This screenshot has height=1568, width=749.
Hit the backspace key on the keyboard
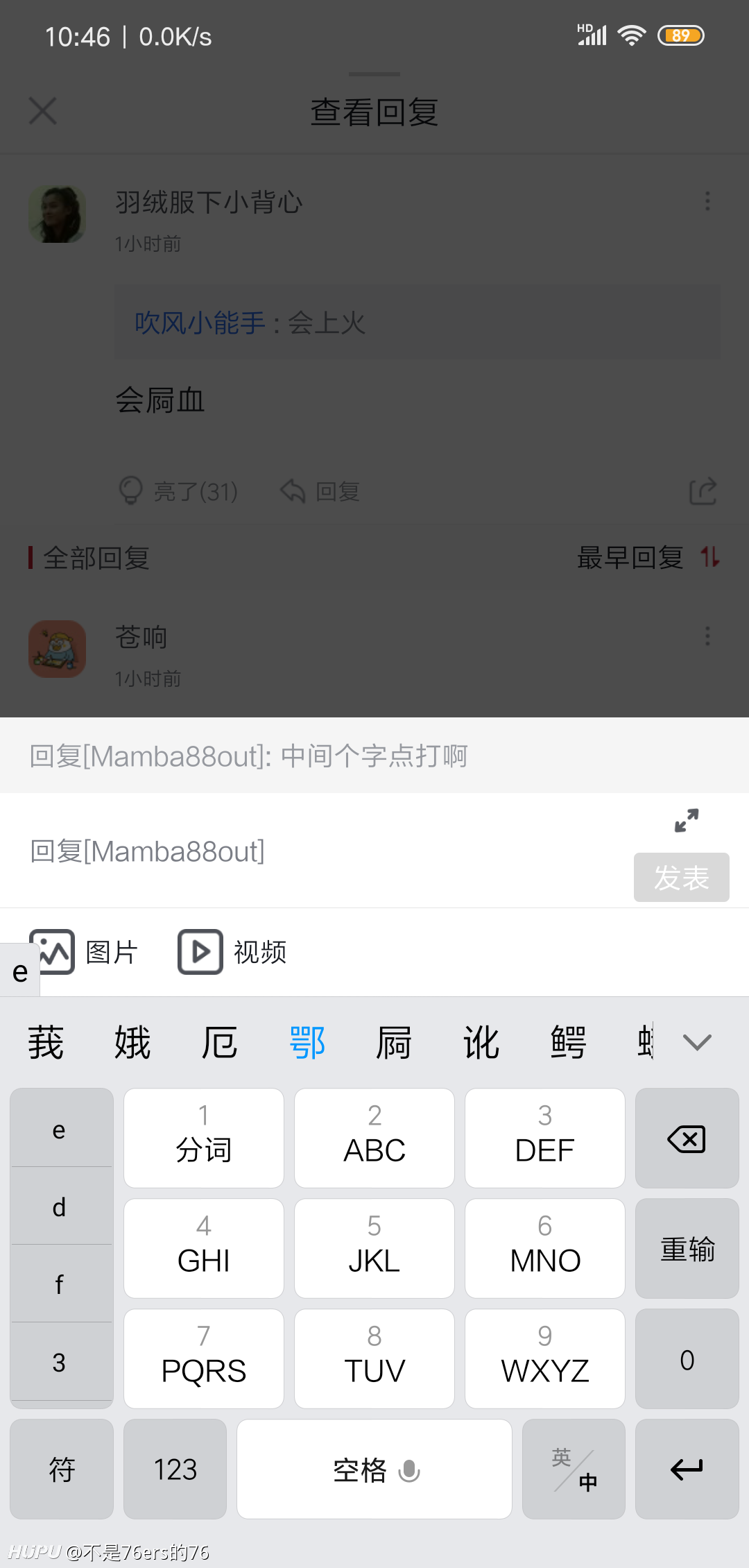[x=687, y=1139]
